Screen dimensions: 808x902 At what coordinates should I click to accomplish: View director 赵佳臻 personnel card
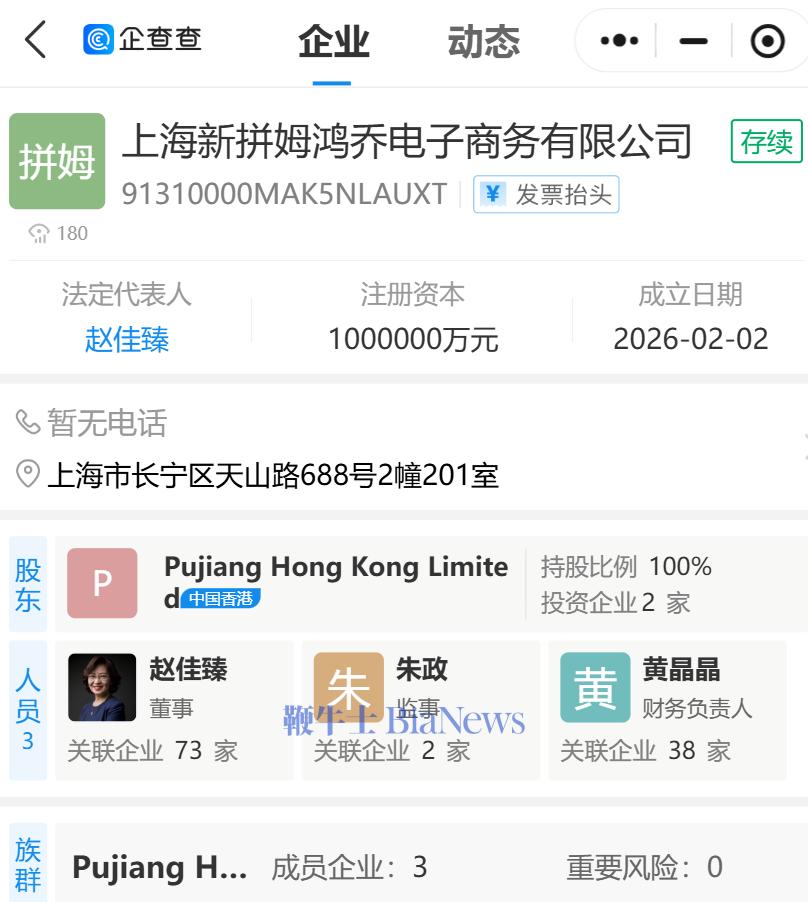(x=175, y=710)
